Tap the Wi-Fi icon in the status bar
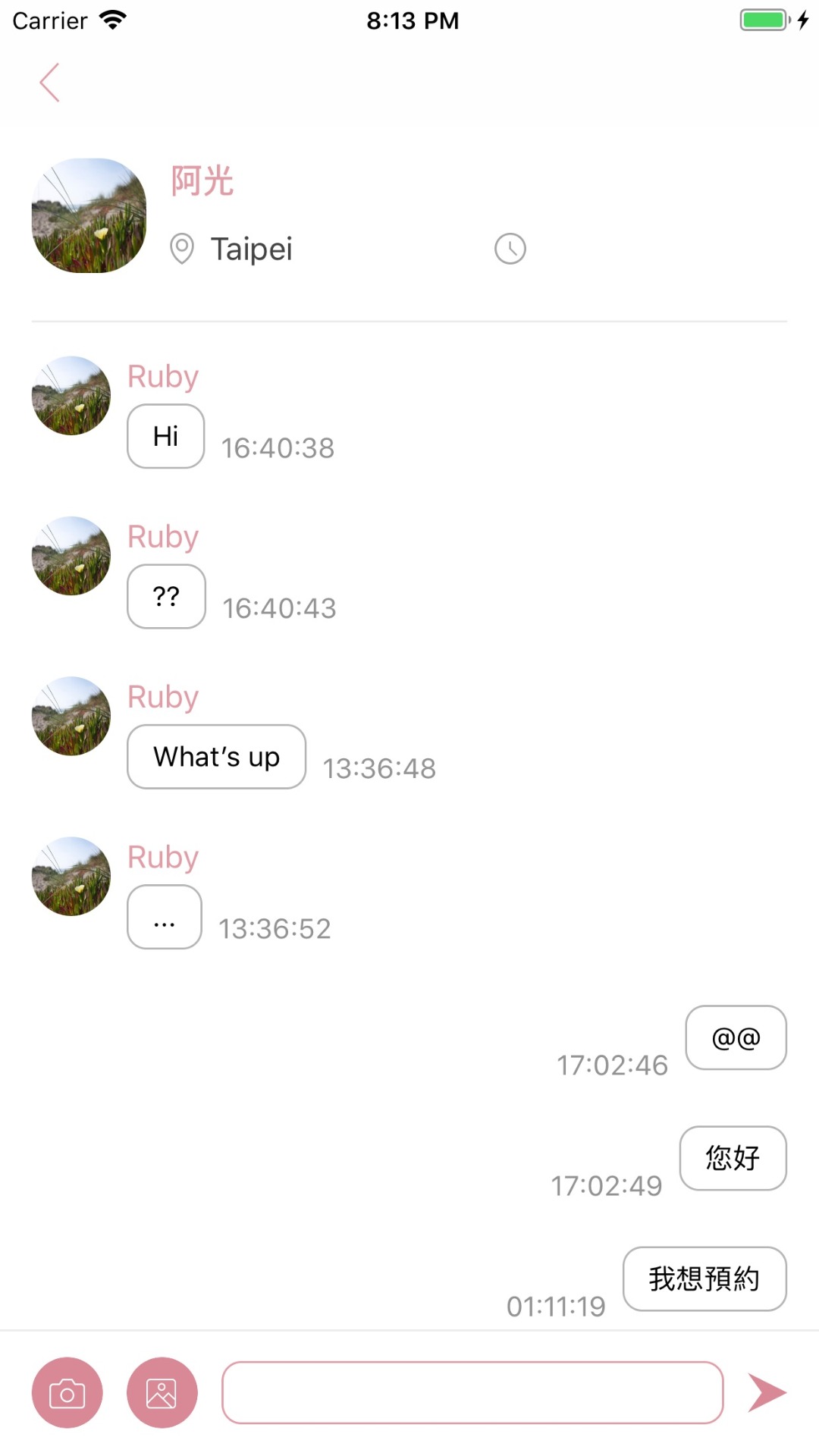The width and height of the screenshot is (819, 1456). [112, 20]
